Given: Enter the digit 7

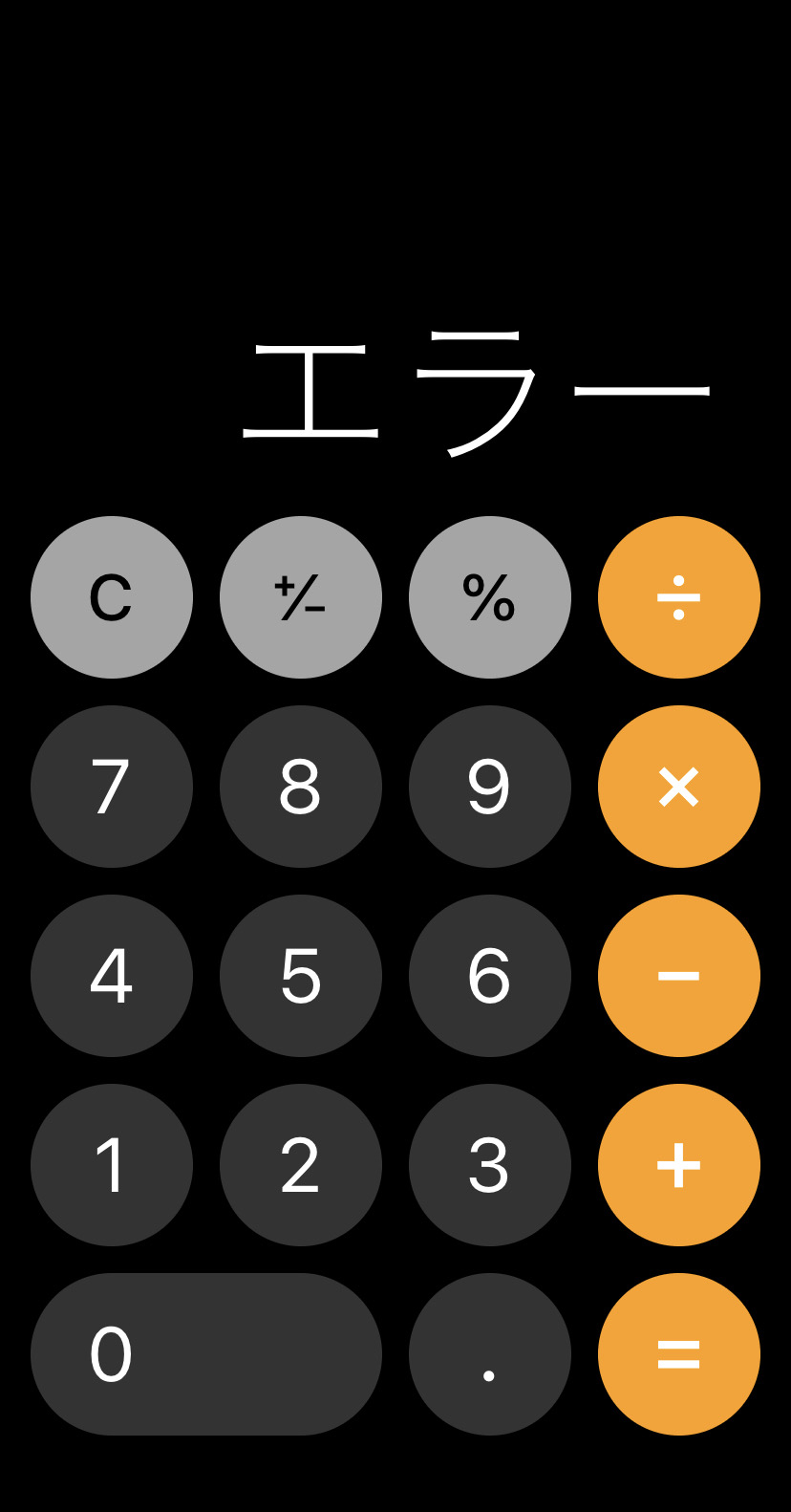Looking at the screenshot, I should [112, 787].
